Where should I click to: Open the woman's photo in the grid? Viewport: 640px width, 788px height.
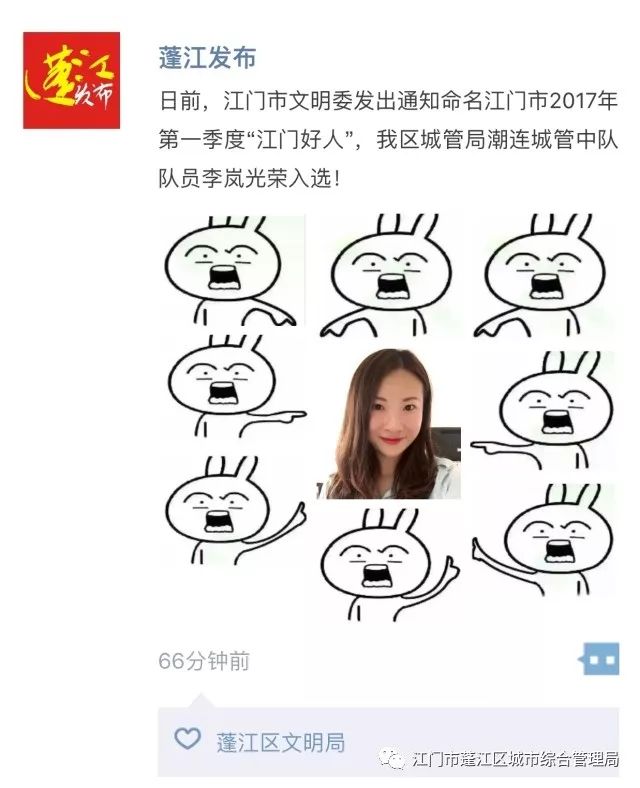tap(389, 427)
